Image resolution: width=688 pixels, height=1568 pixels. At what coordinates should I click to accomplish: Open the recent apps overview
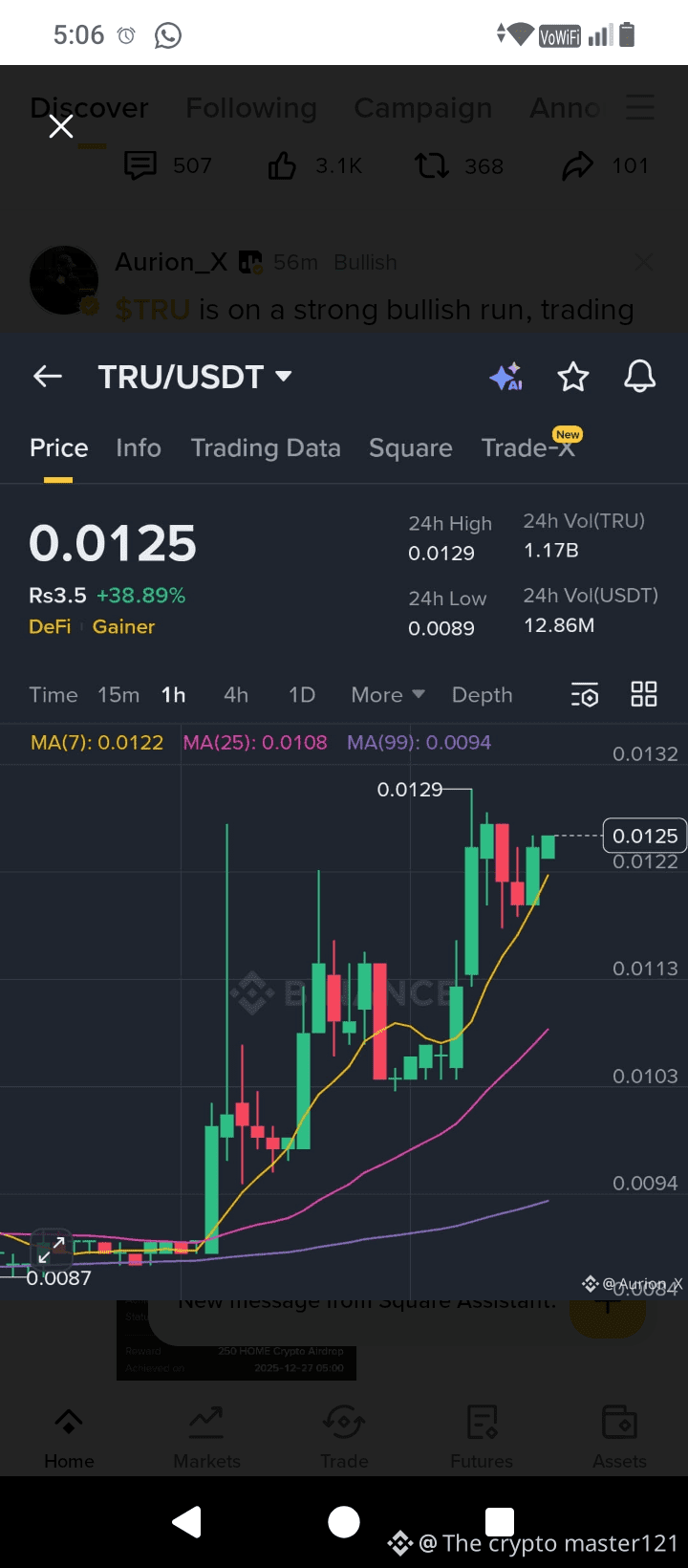(500, 1520)
